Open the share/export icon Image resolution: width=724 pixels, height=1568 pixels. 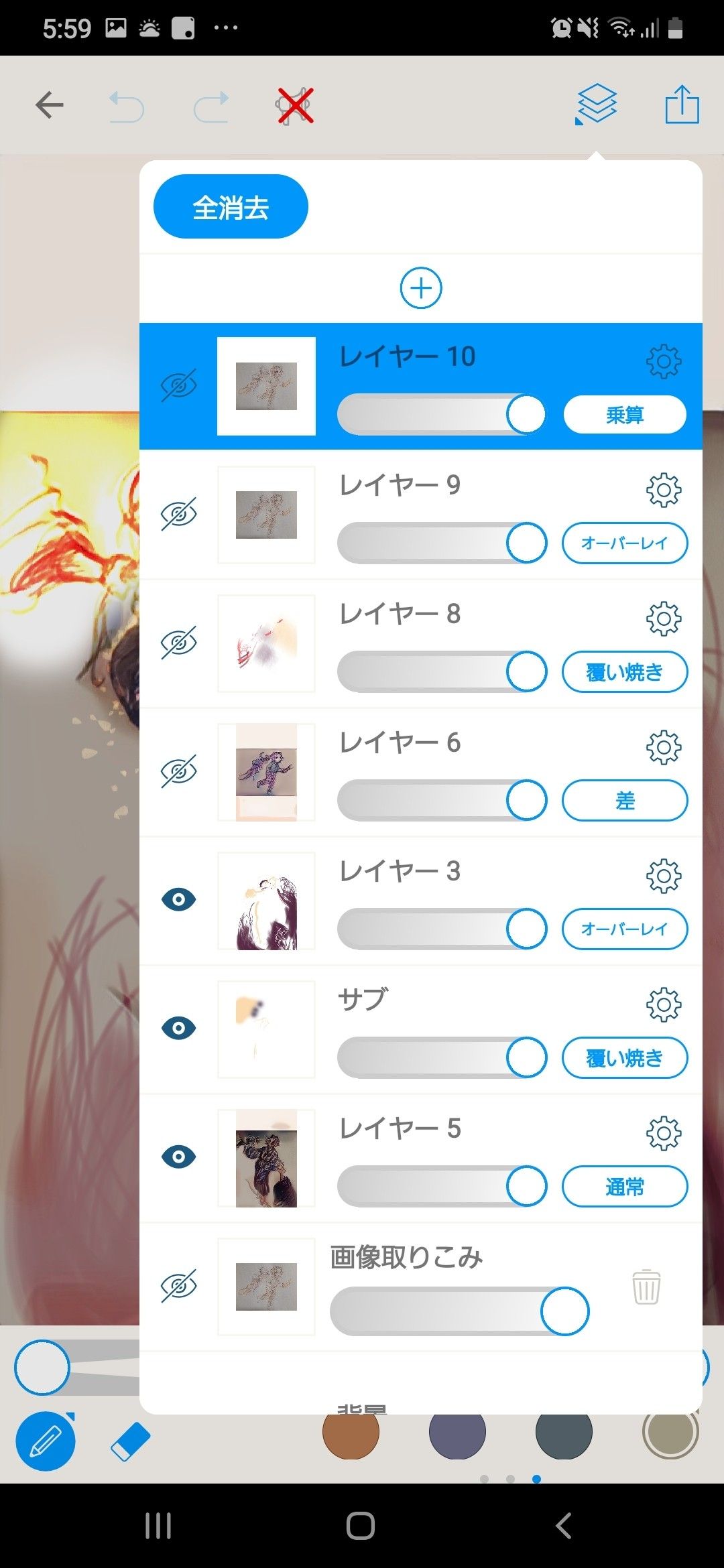[x=682, y=105]
